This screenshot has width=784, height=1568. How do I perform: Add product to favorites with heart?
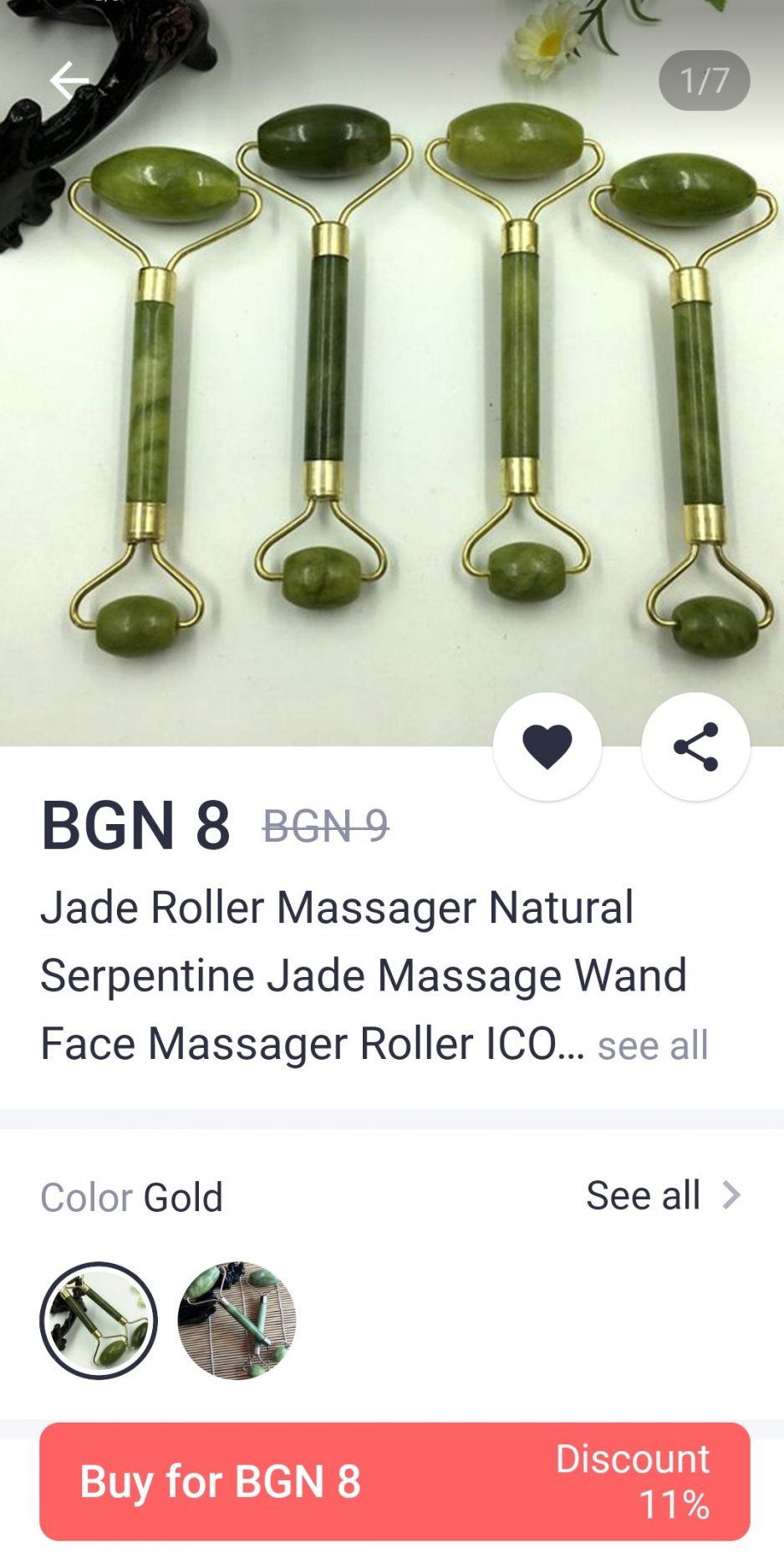tap(547, 746)
